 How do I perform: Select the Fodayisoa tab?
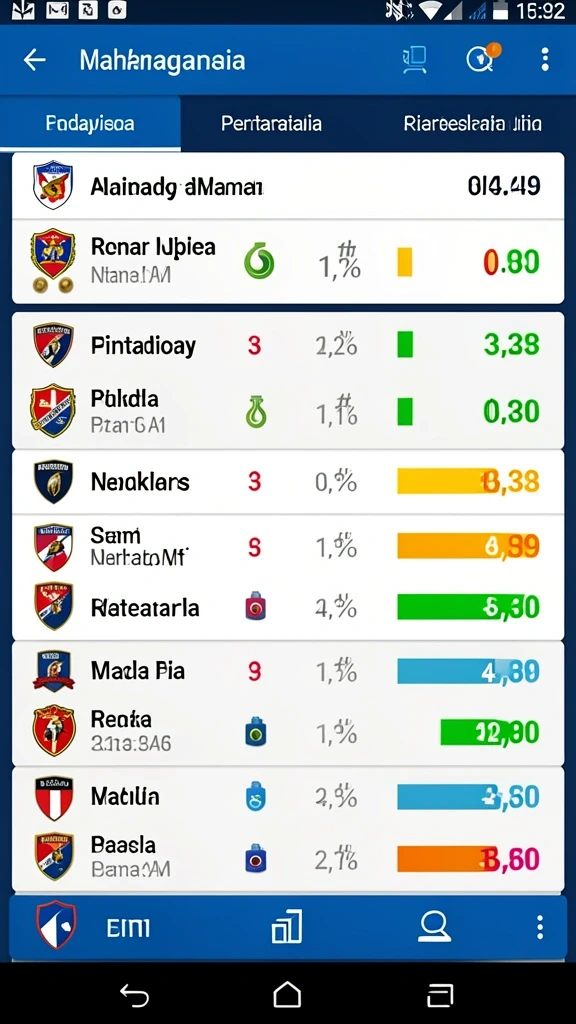[90, 123]
